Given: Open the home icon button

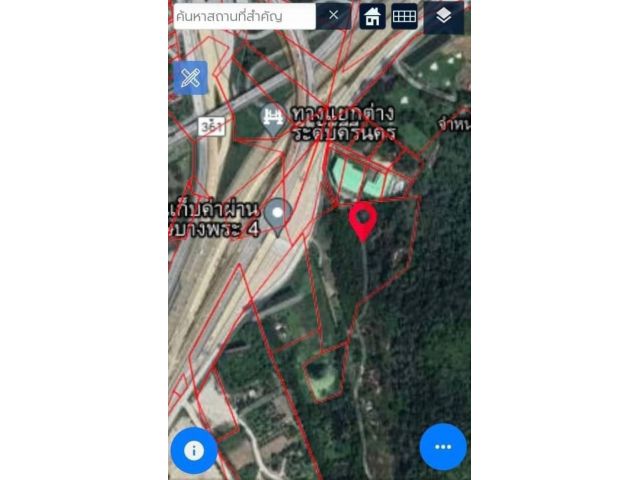Looking at the screenshot, I should point(372,16).
